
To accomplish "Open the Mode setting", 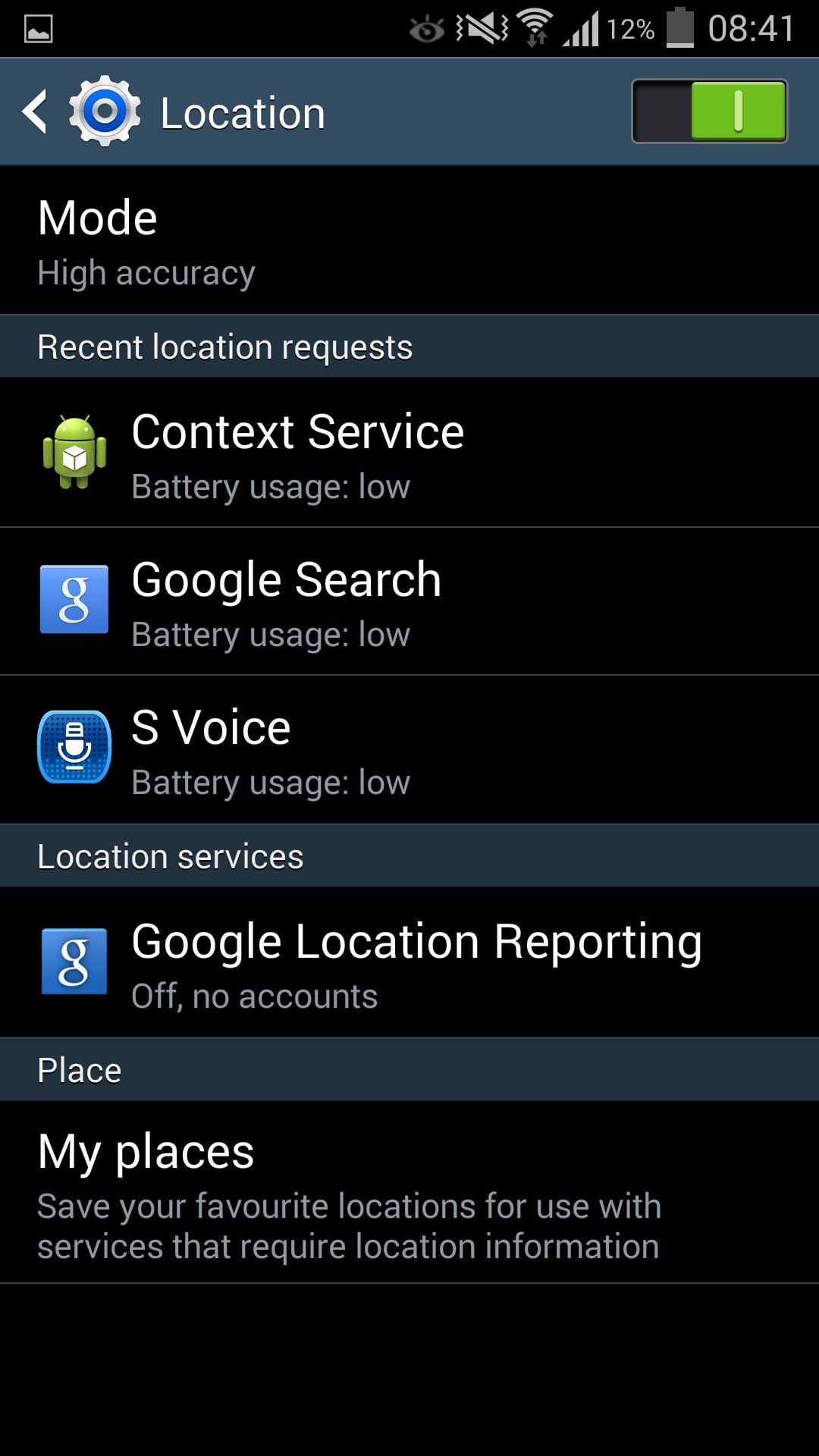I will pos(409,241).
